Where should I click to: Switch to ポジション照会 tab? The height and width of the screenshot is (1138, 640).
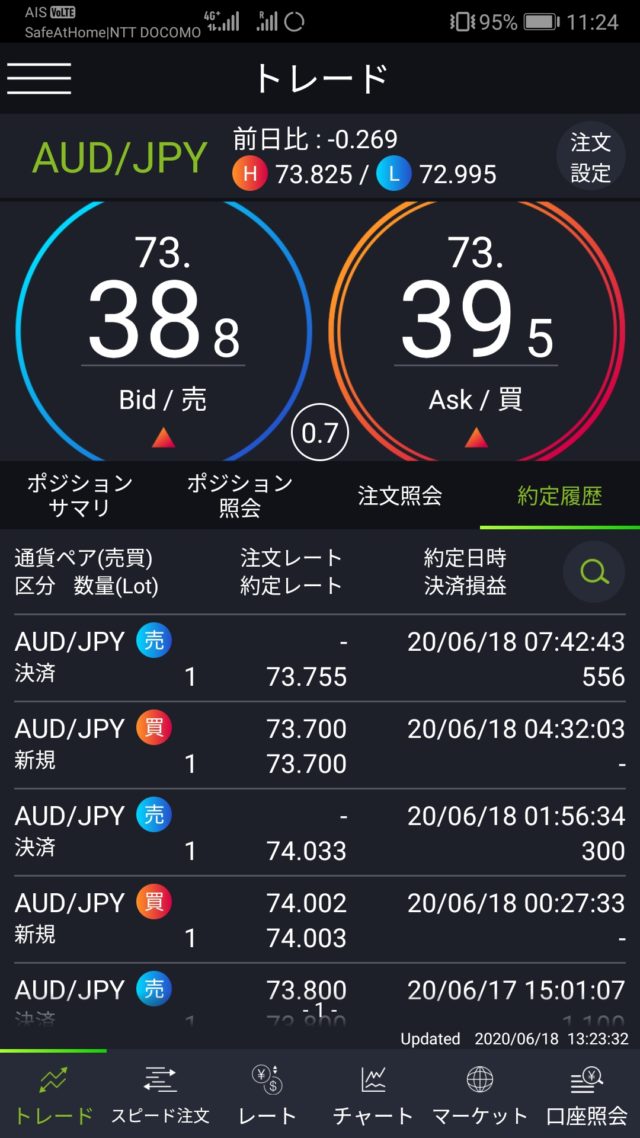[x=240, y=495]
